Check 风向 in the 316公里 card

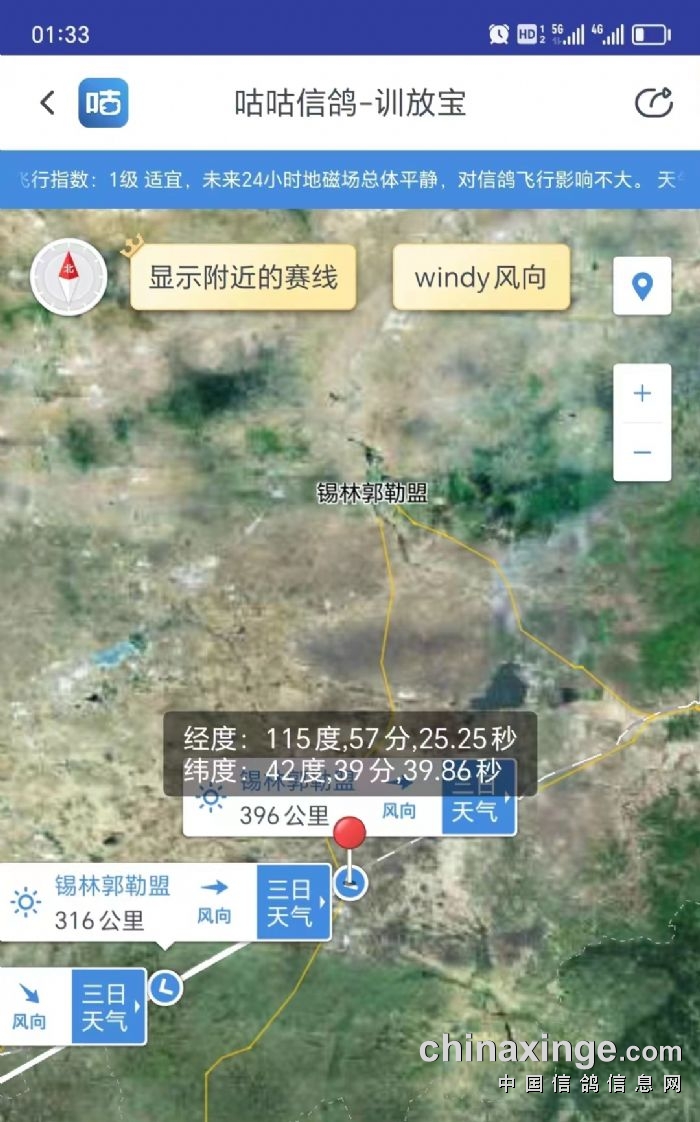(214, 902)
